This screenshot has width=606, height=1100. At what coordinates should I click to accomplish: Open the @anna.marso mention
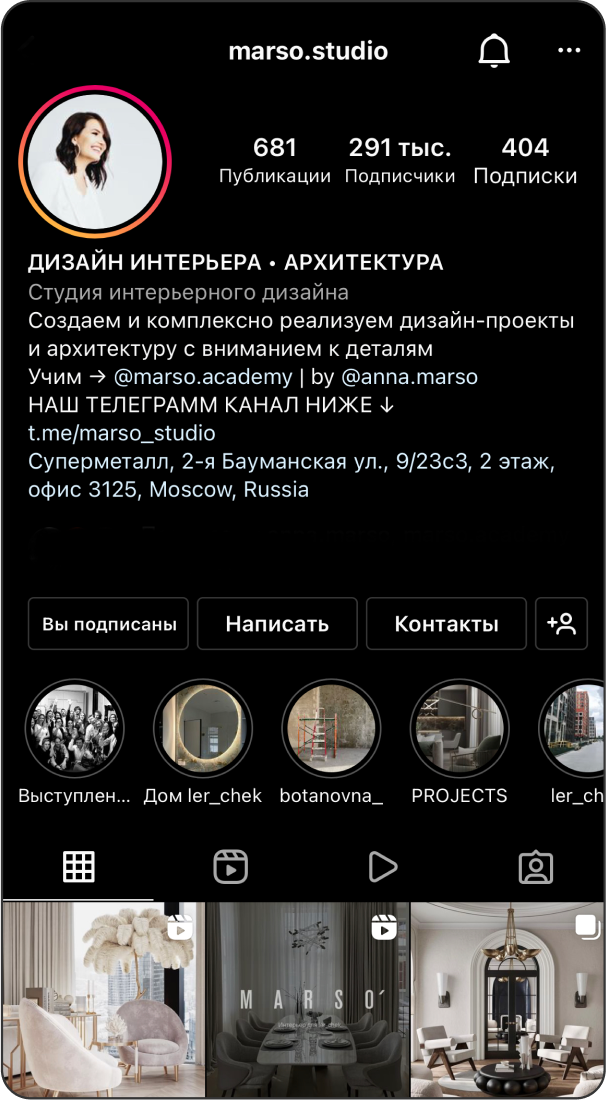point(410,377)
